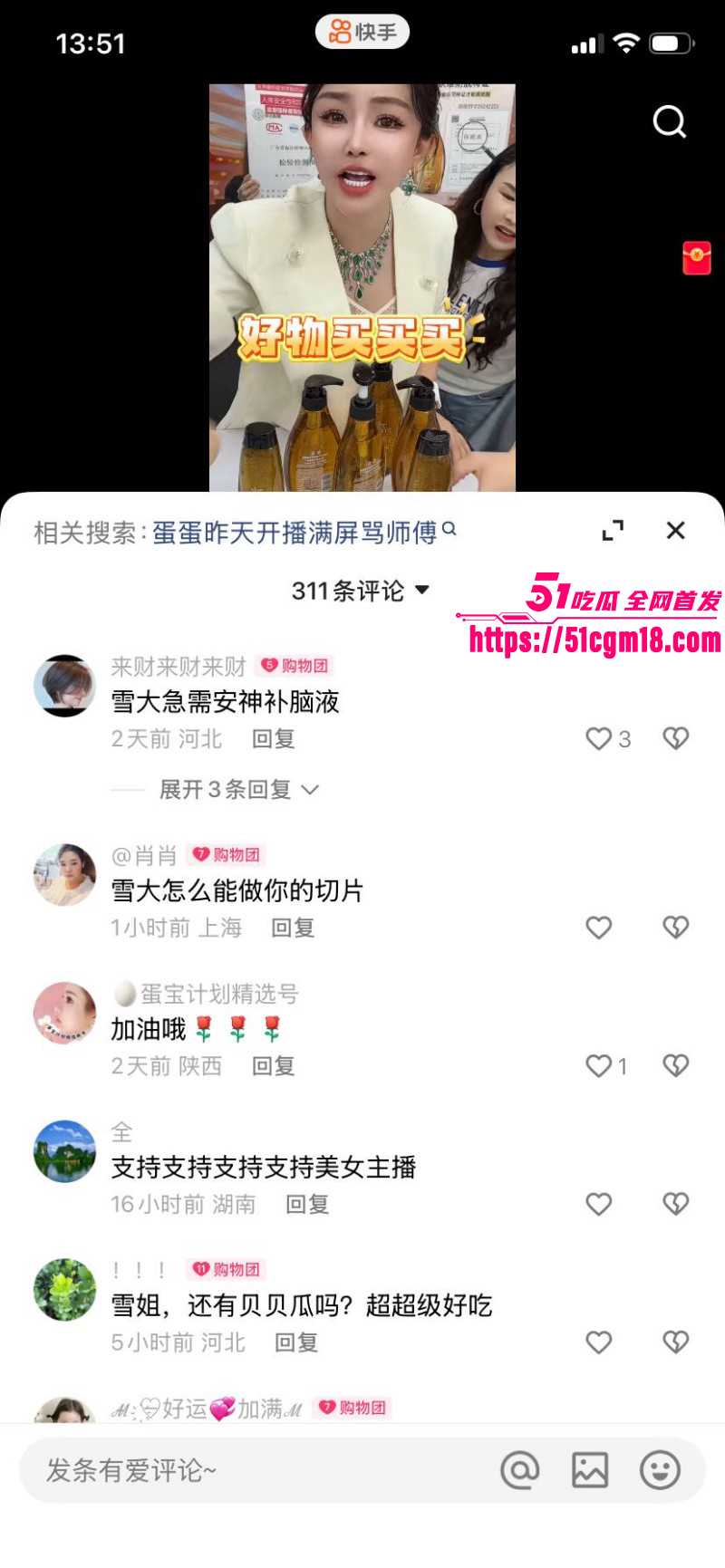This screenshot has height=1568, width=725.
Task: Close the comments panel with the X
Action: [675, 531]
